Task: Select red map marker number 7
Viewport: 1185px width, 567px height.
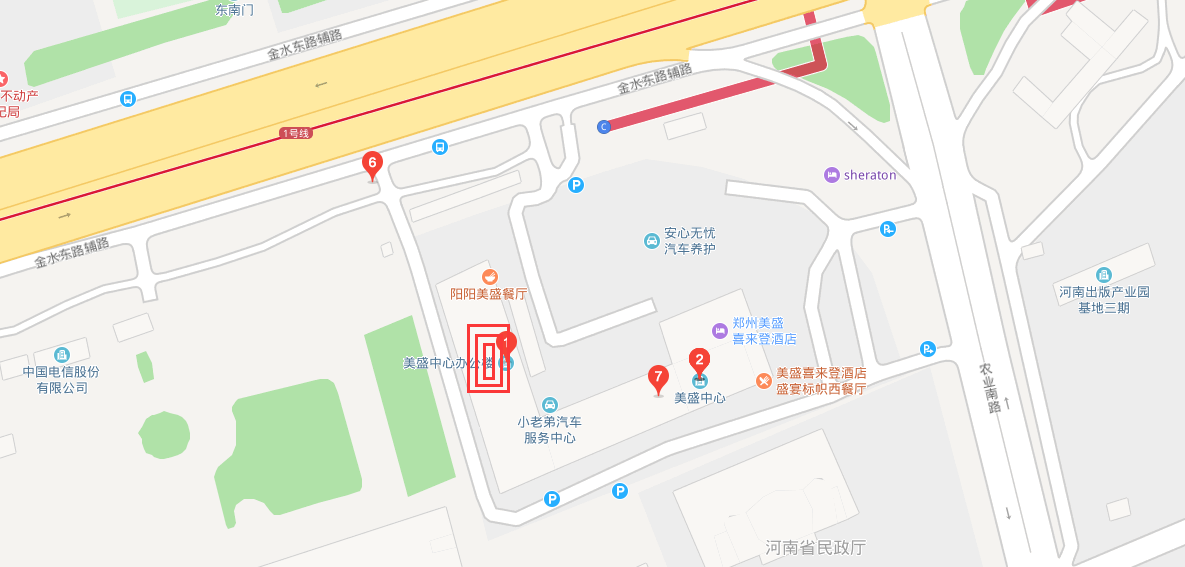Action: click(x=657, y=379)
